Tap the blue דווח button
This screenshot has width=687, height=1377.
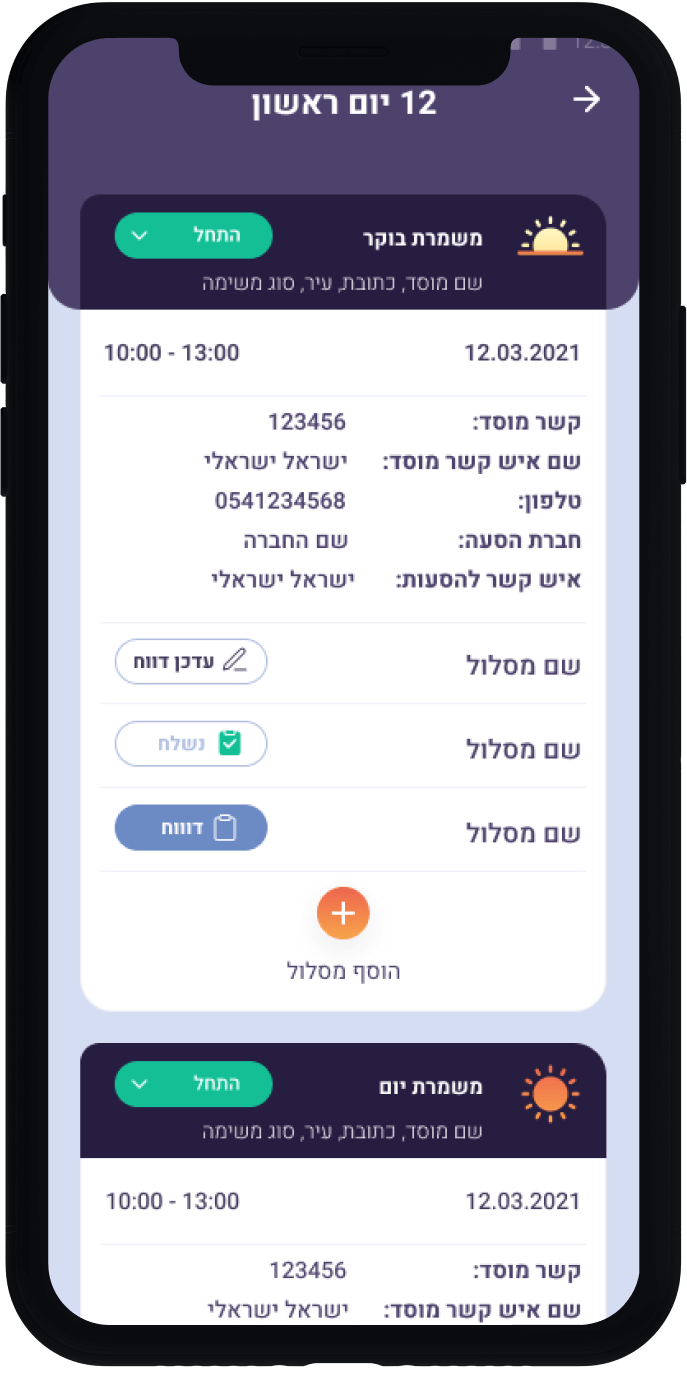191,828
